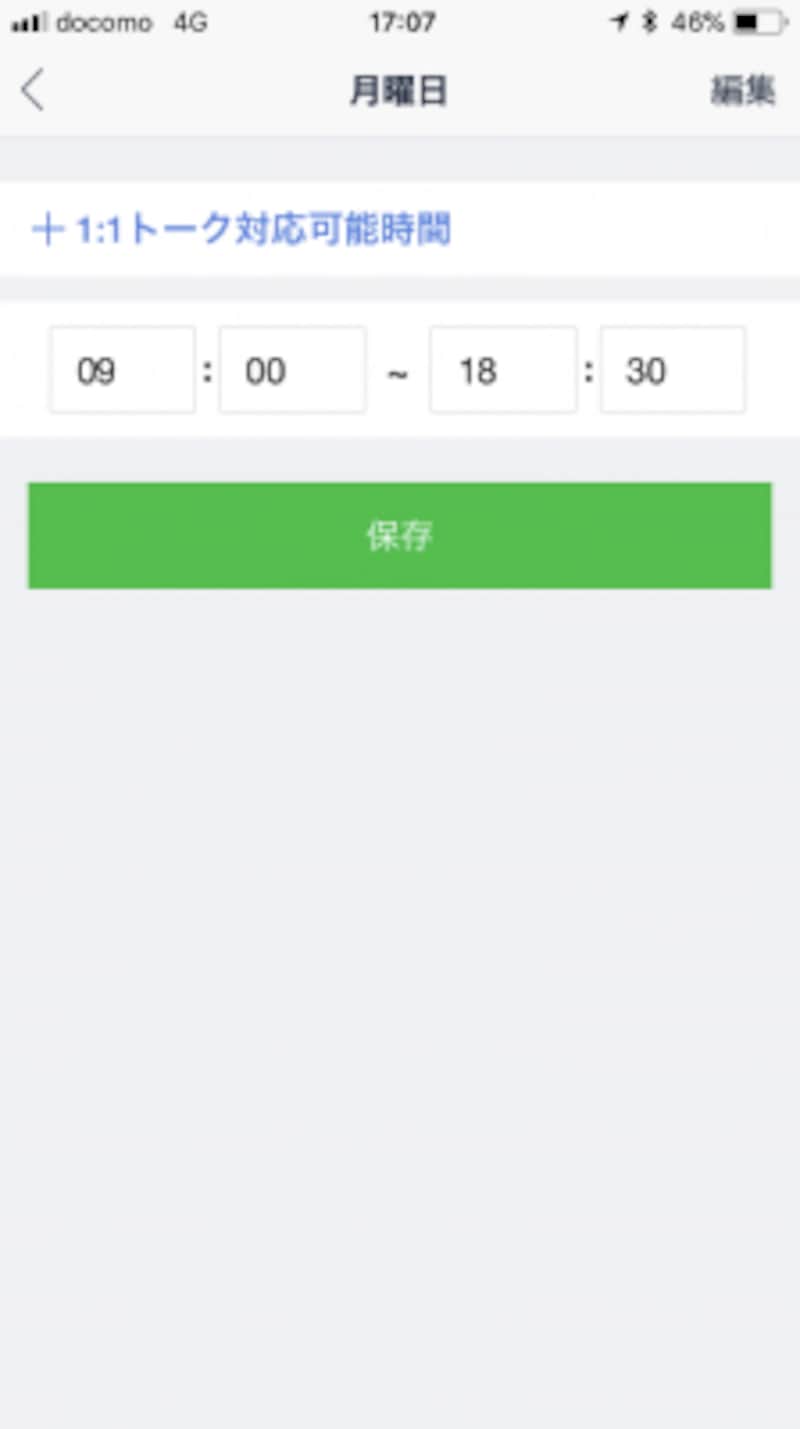Tap 編集 to edit the time list
This screenshot has height=1429, width=800.
point(742,91)
